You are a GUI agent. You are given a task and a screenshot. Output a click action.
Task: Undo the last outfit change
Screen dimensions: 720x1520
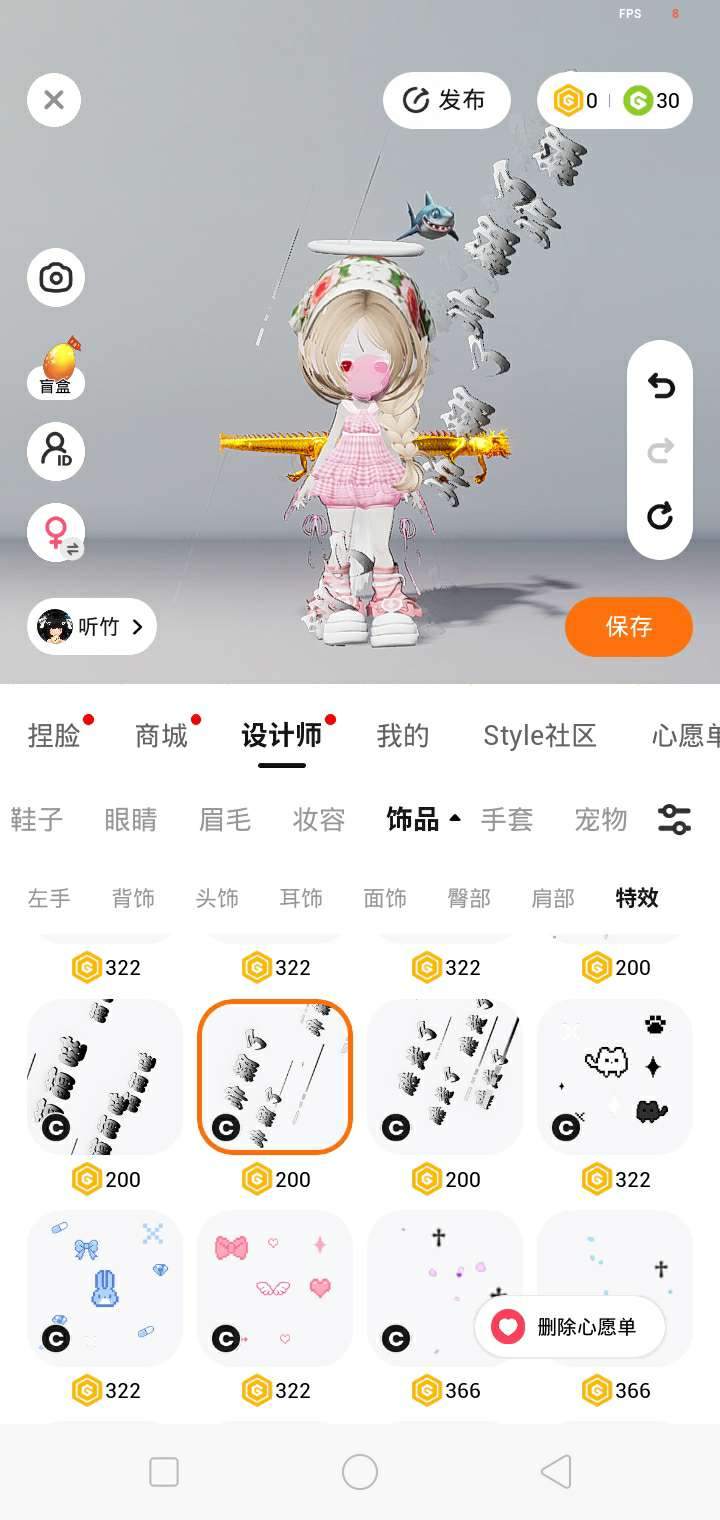(660, 386)
